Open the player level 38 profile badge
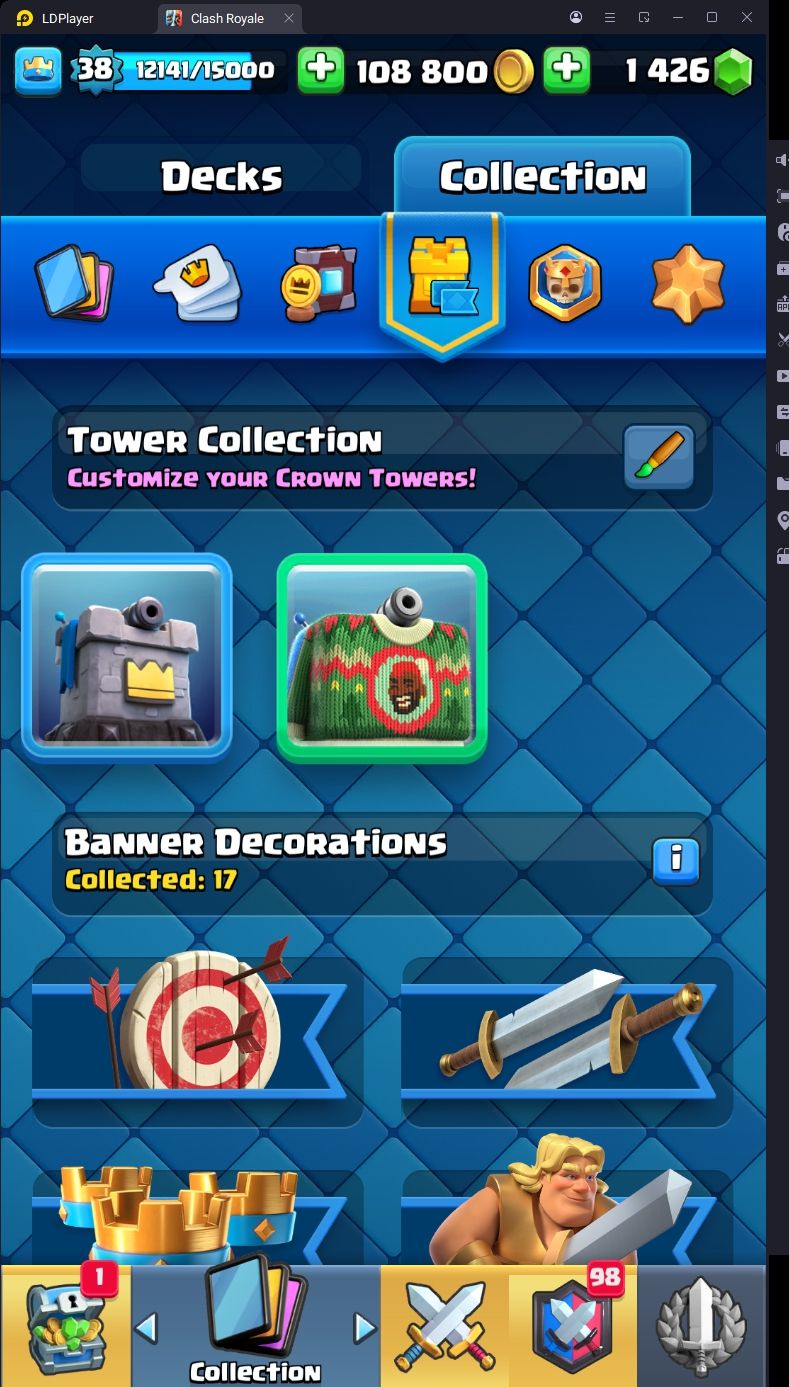 pos(94,70)
